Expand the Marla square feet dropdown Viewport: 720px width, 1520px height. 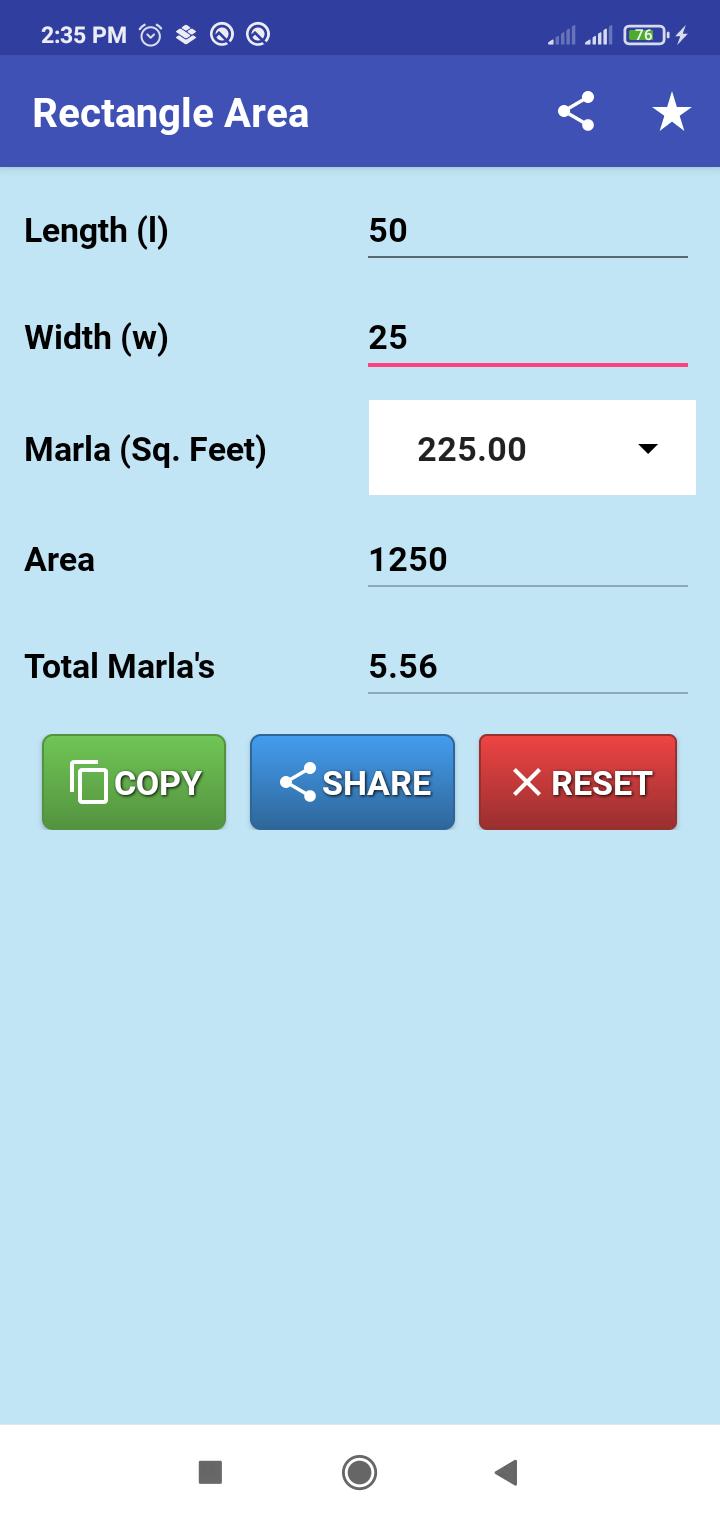click(x=532, y=448)
